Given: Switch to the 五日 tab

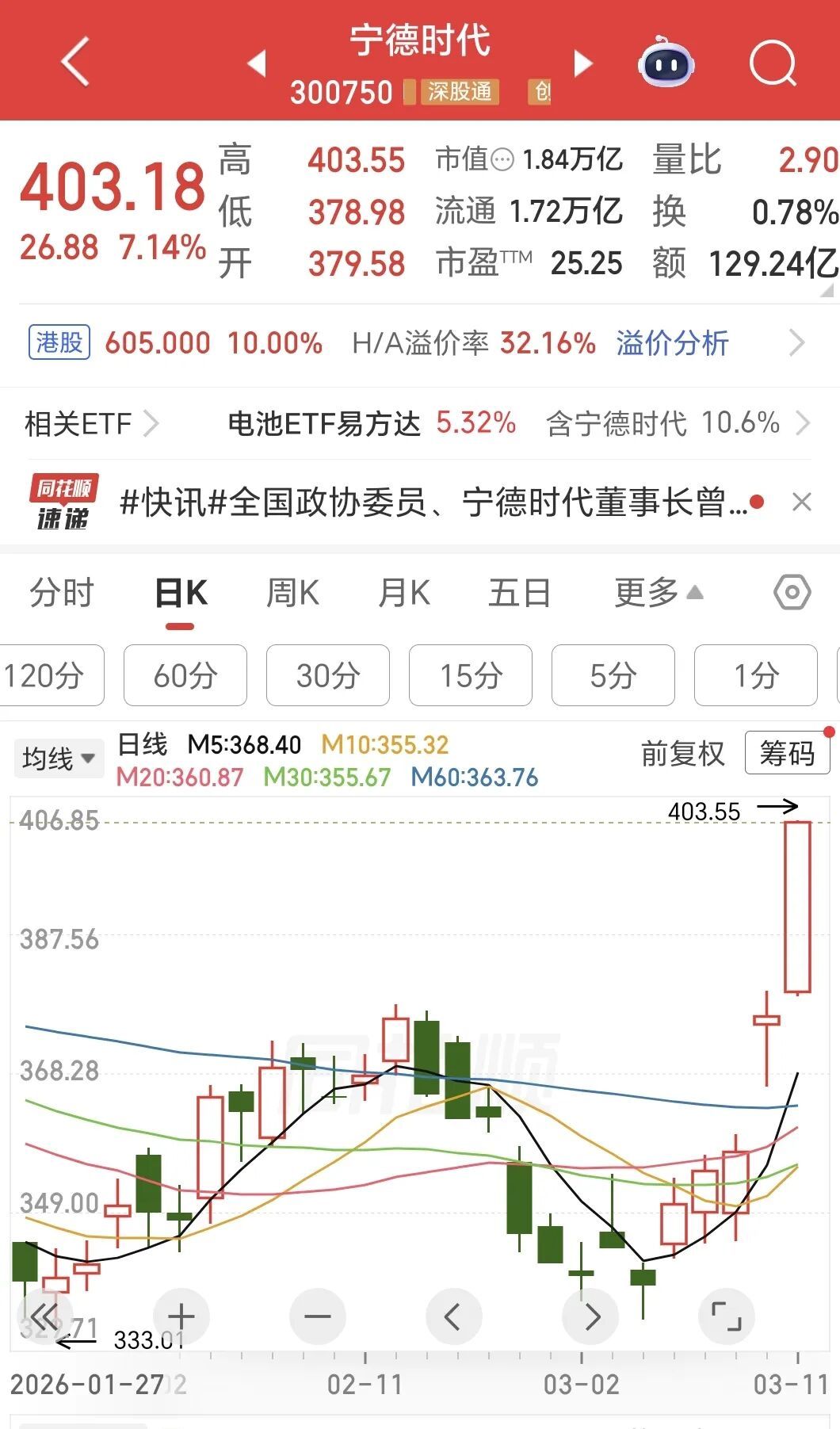Looking at the screenshot, I should coord(519,593).
